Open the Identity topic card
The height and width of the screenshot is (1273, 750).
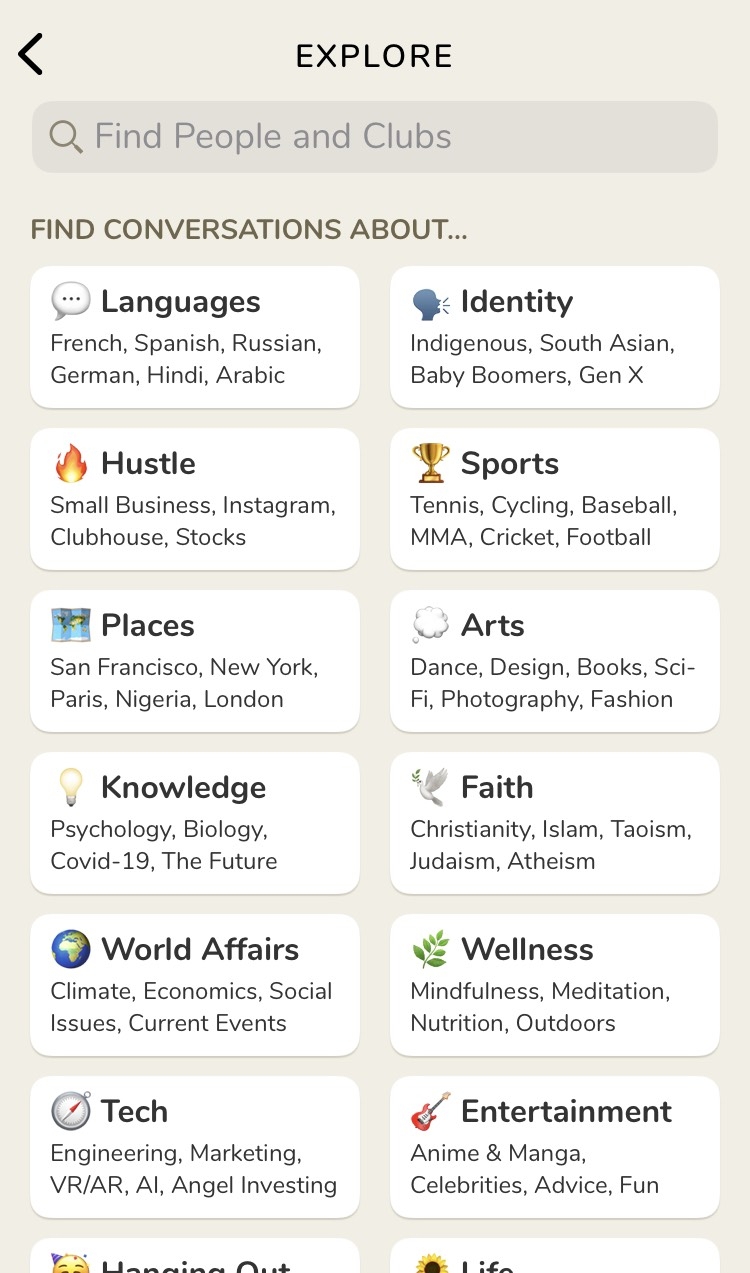click(554, 337)
